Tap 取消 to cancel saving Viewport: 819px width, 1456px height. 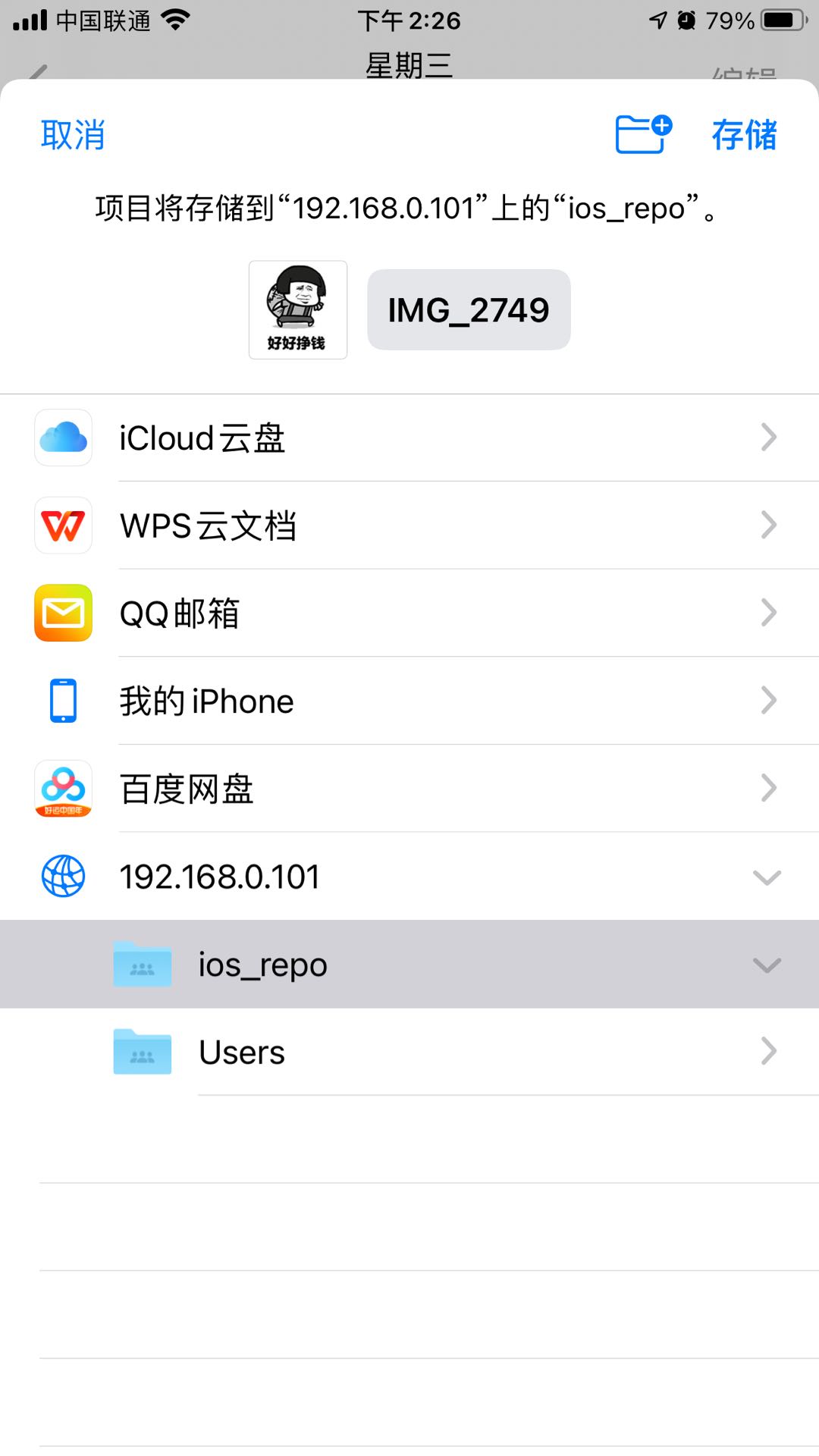click(x=73, y=135)
